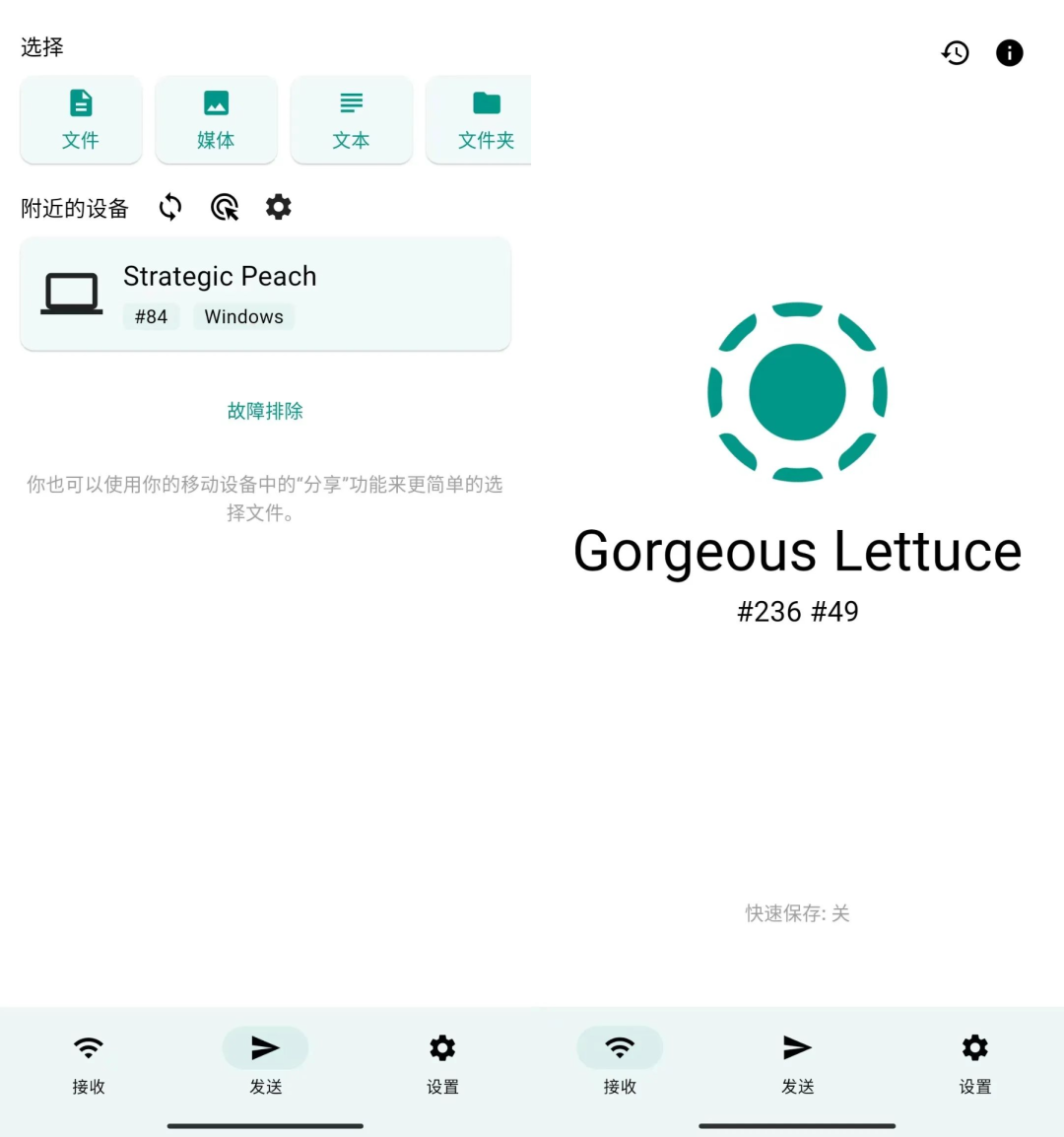Image resolution: width=1064 pixels, height=1137 pixels.
Task: Choose 文件 to send a file
Action: (81, 119)
